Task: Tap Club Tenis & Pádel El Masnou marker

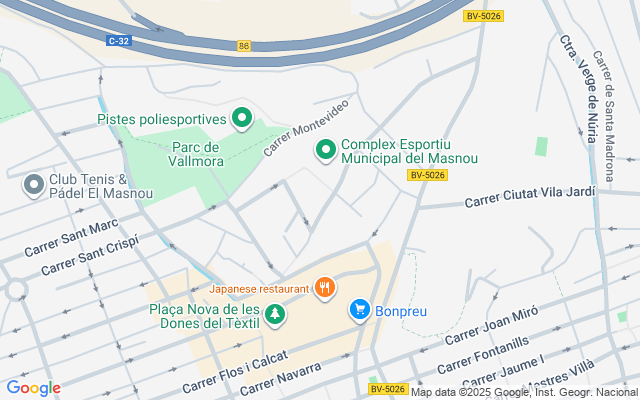Action: pos(33,185)
